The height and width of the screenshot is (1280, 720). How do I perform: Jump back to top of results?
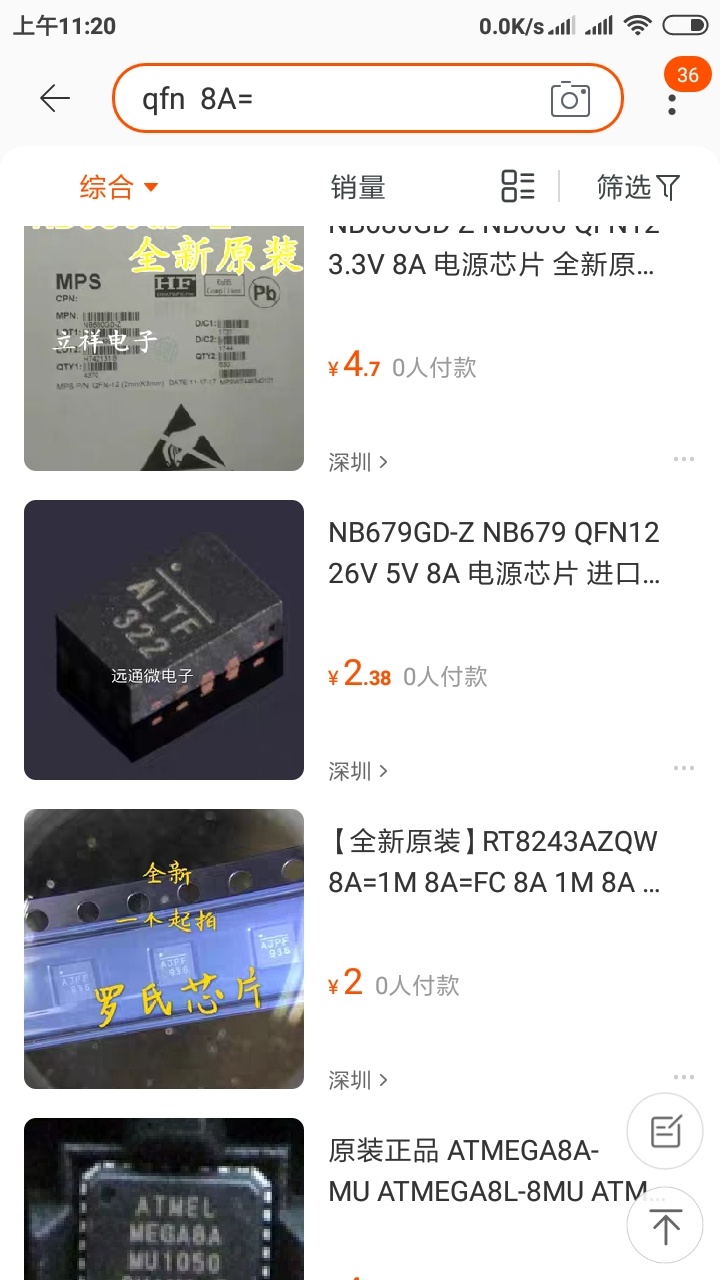(666, 1226)
